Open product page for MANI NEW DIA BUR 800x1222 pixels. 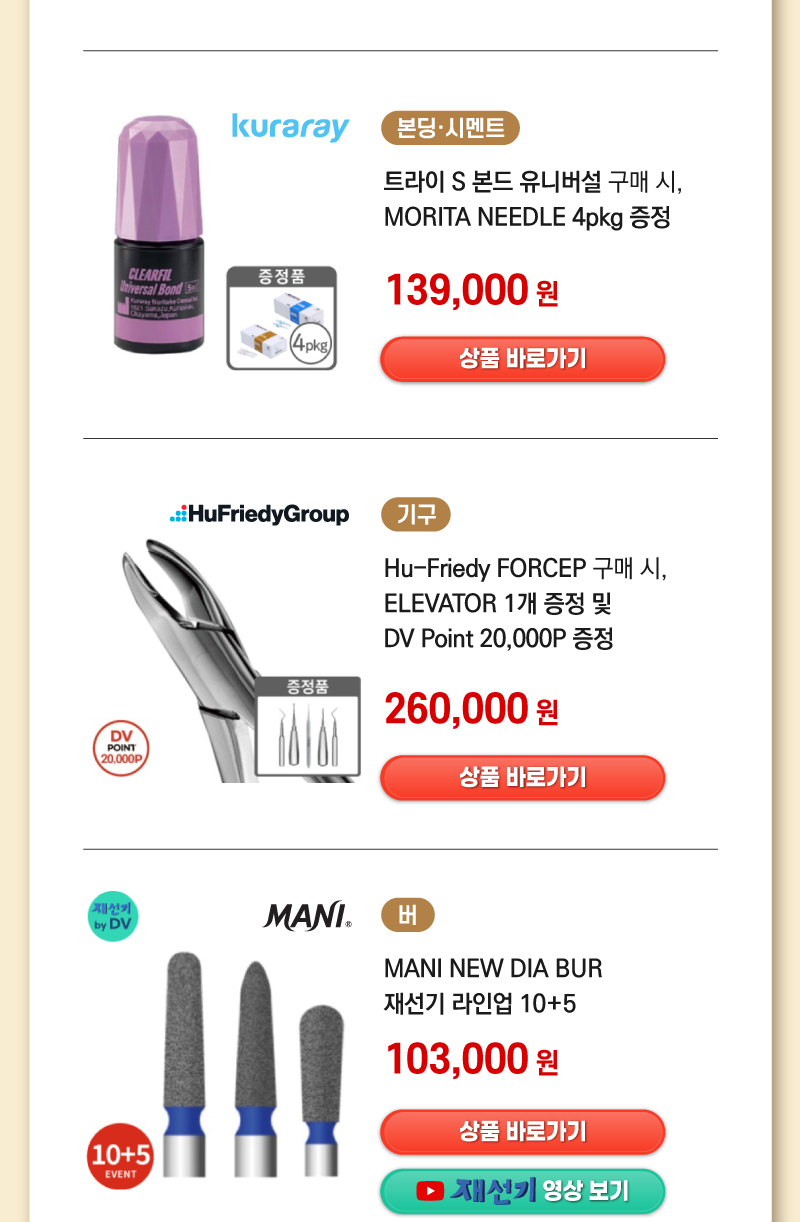(x=522, y=1132)
